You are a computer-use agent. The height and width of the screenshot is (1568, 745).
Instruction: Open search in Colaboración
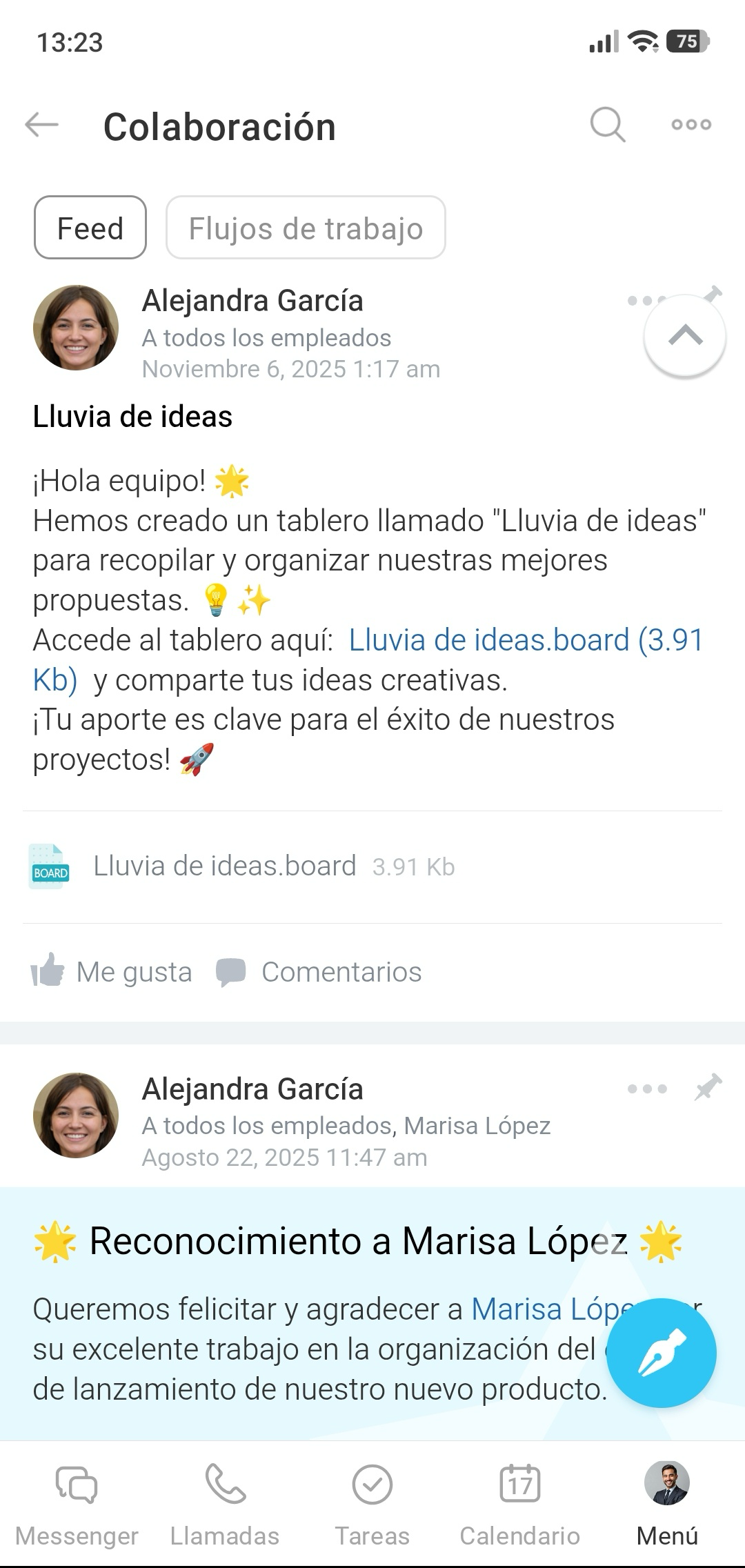point(607,125)
